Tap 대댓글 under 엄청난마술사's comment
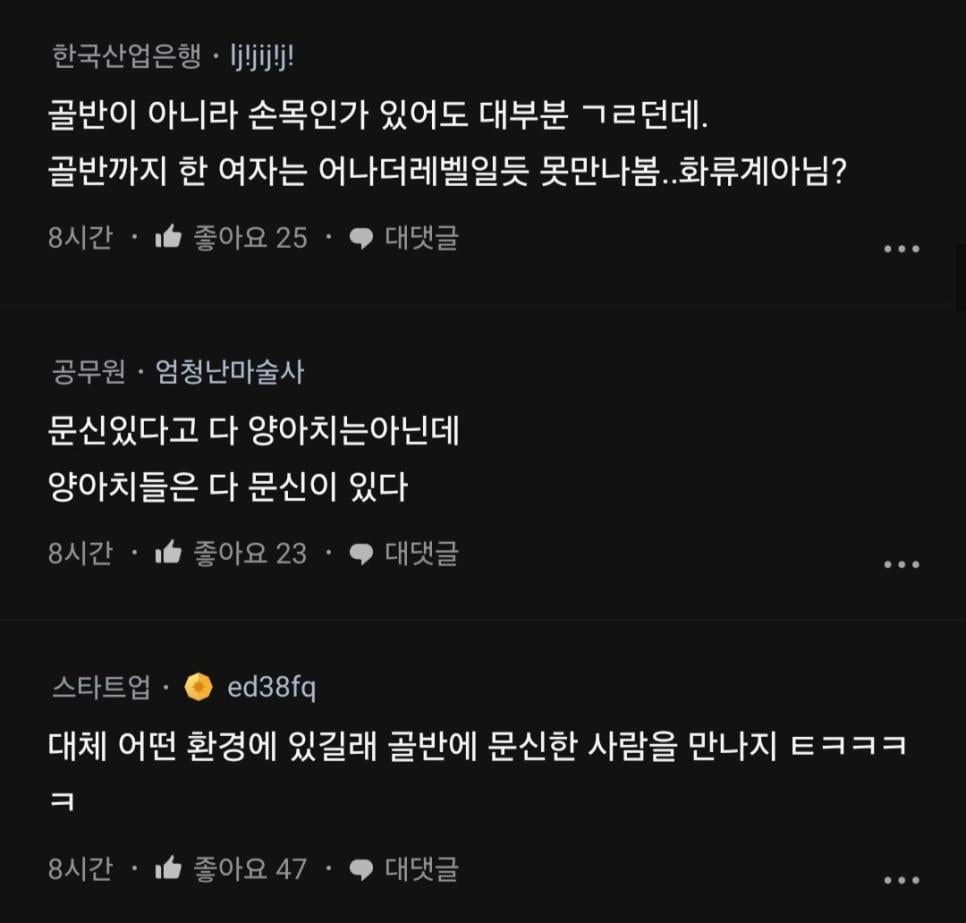Image resolution: width=966 pixels, height=923 pixels. coord(404,553)
